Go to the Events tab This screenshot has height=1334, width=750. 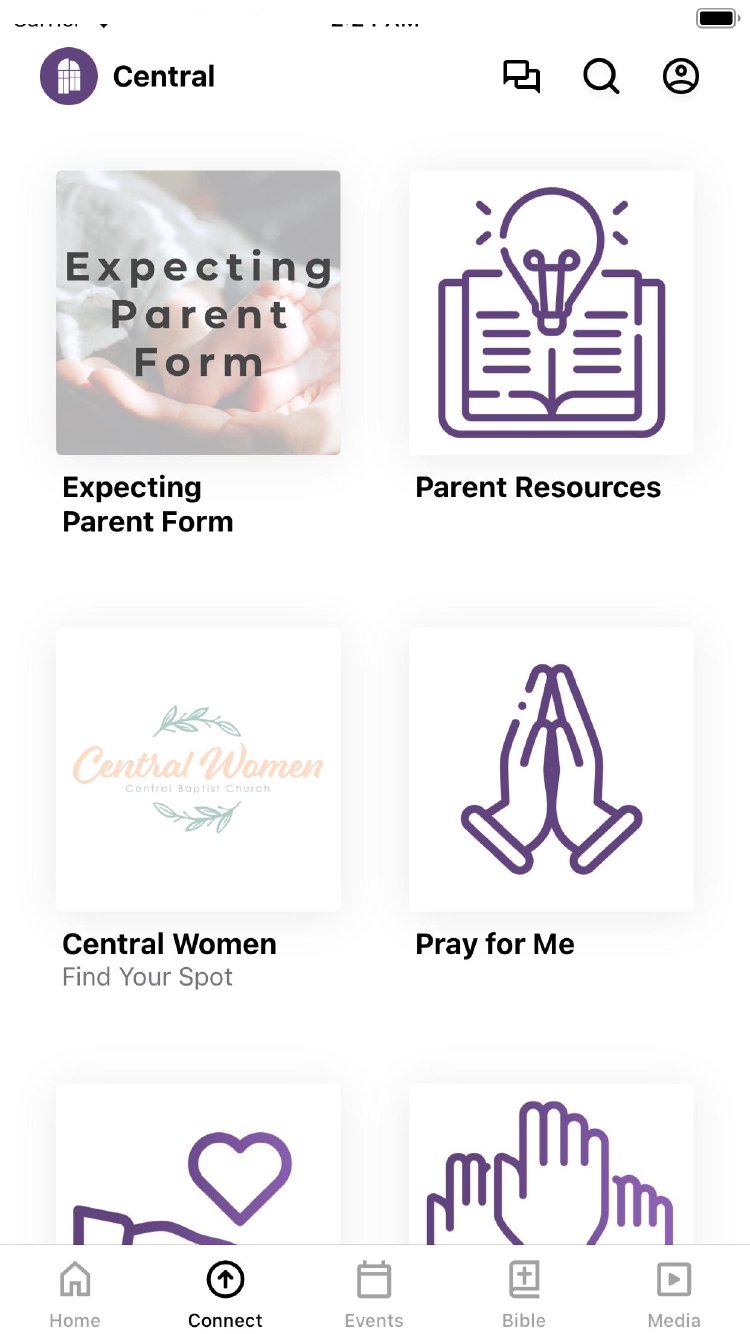(374, 1293)
